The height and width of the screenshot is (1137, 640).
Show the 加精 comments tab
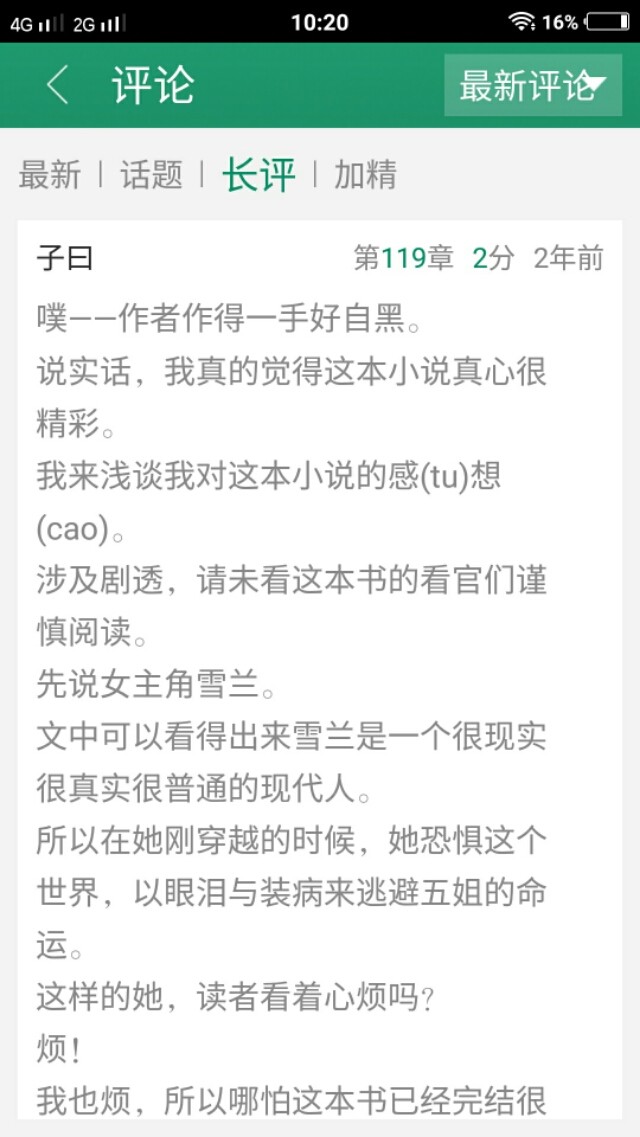click(x=365, y=175)
